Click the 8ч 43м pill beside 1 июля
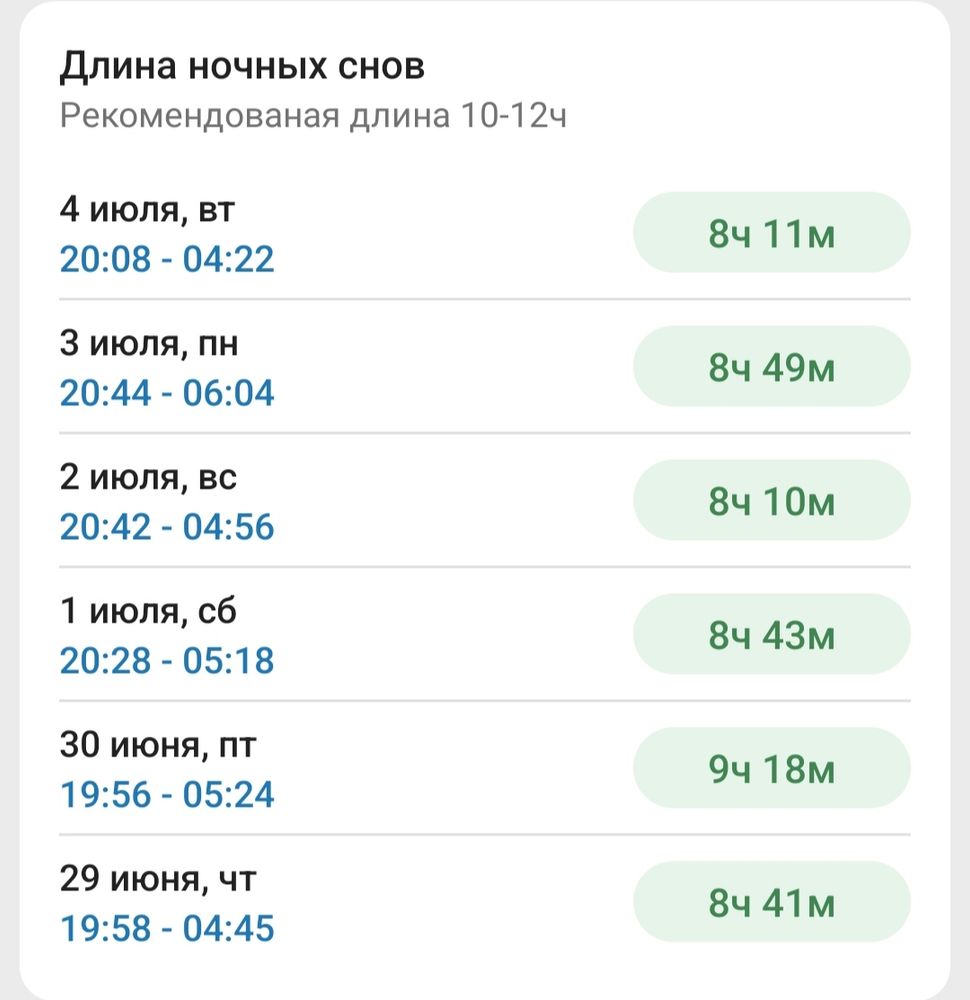Screen dimensions: 970x1000 [771, 634]
